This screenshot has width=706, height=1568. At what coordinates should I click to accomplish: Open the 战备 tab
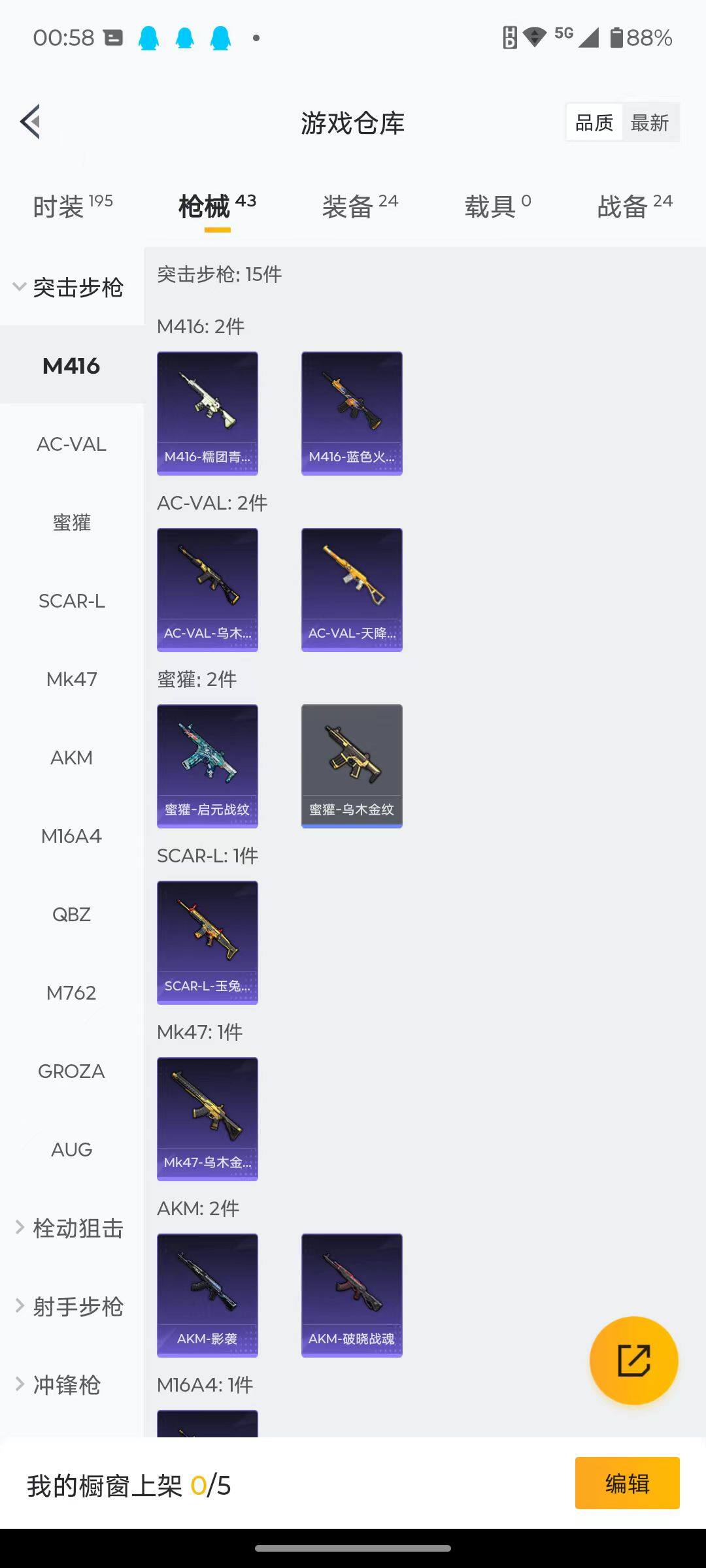634,206
